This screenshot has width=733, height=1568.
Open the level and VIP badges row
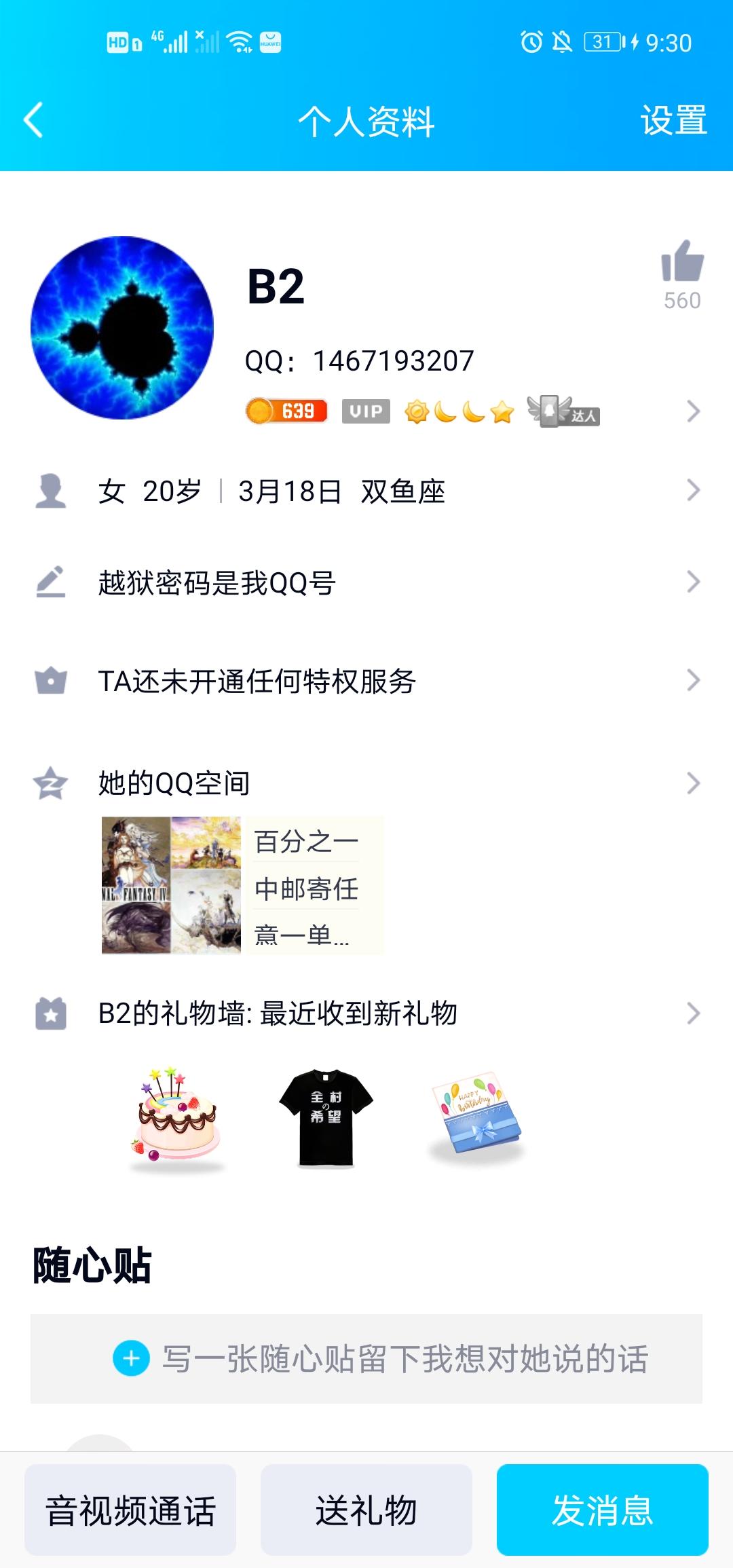pos(468,411)
